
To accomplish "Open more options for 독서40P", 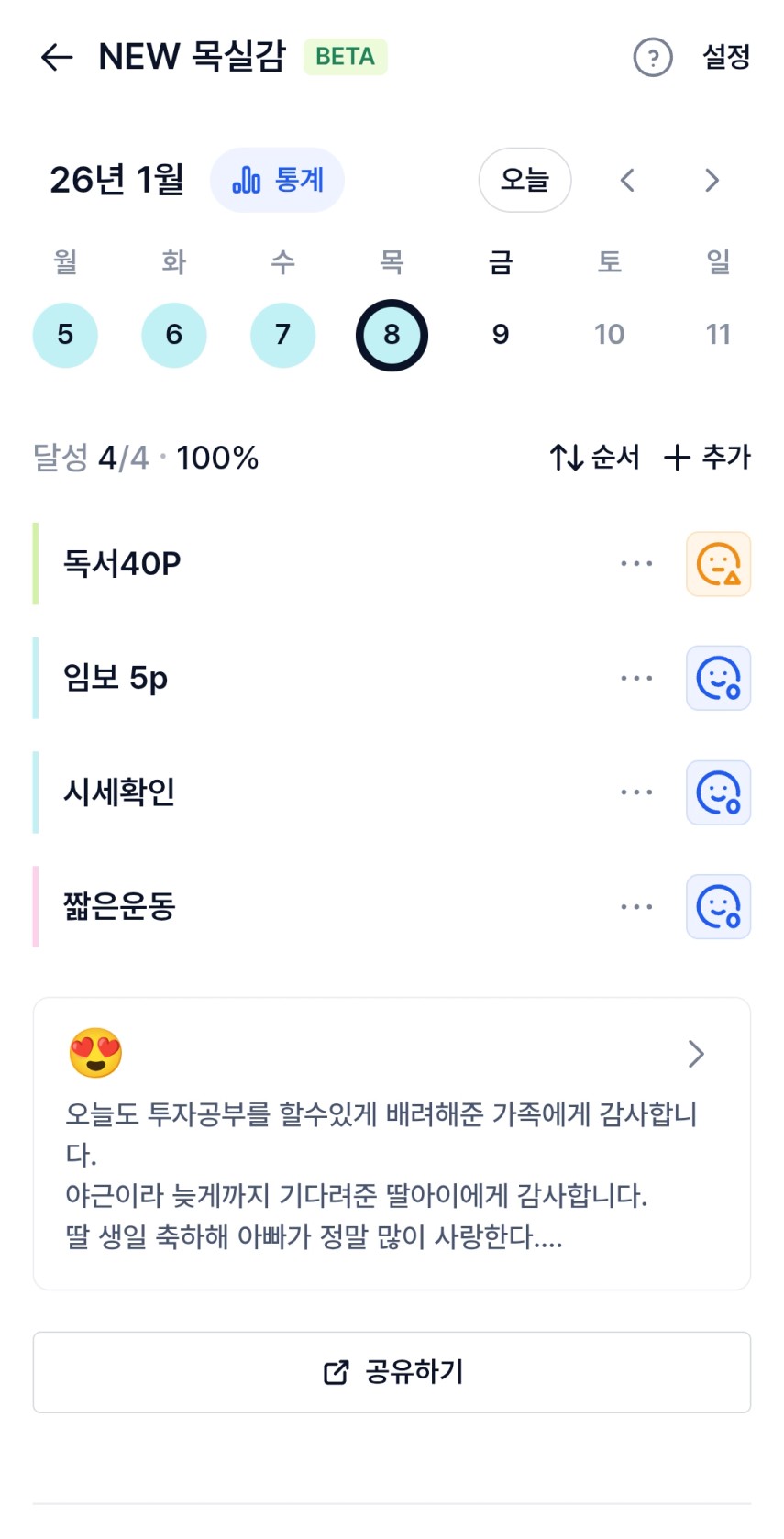I will (x=636, y=563).
